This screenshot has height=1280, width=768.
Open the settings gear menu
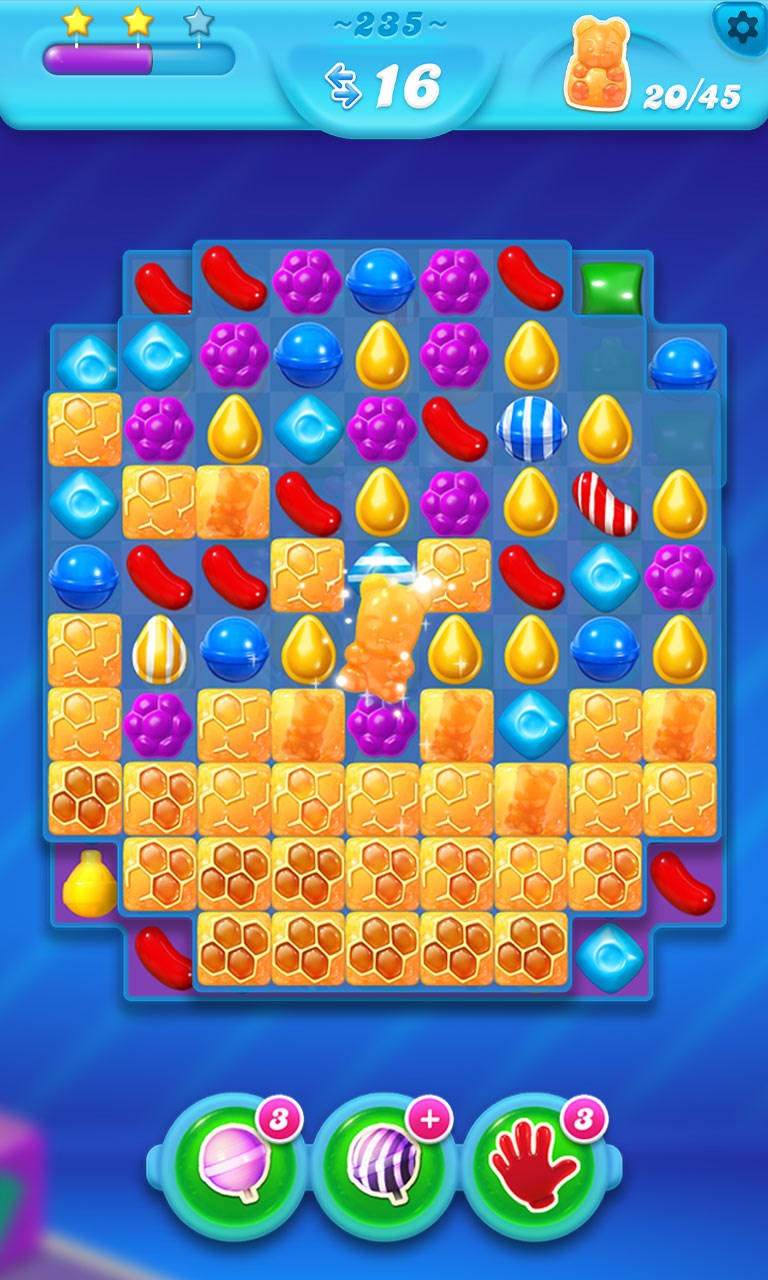point(741,27)
